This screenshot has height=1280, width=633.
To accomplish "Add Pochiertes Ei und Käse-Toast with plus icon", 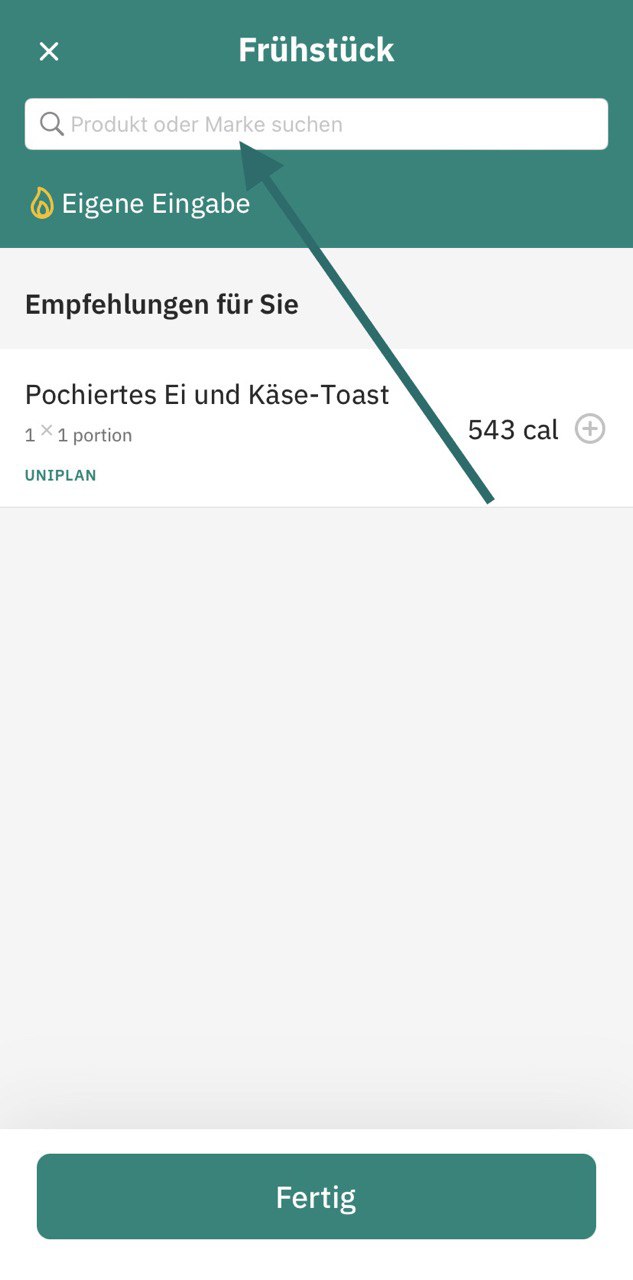I will click(x=590, y=429).
